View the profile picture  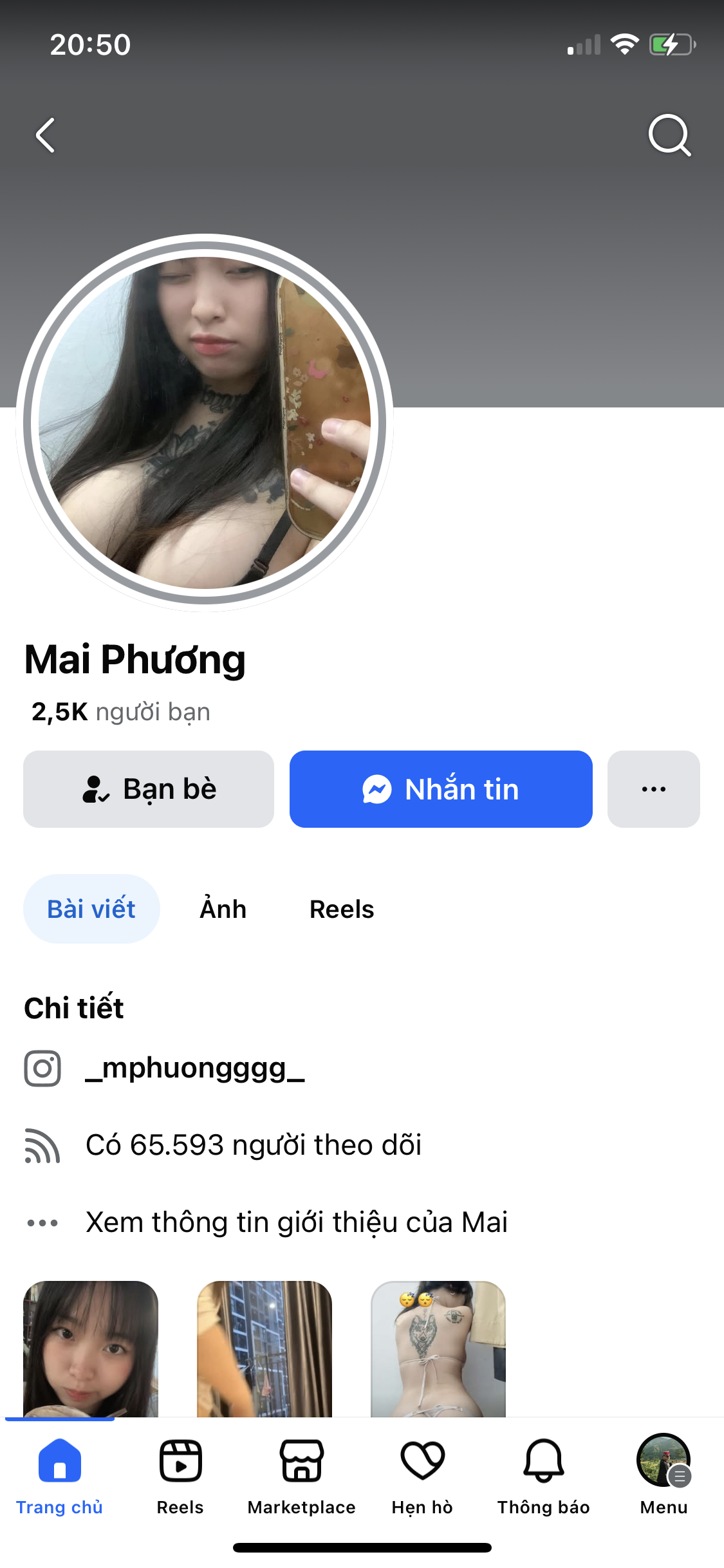(205, 423)
